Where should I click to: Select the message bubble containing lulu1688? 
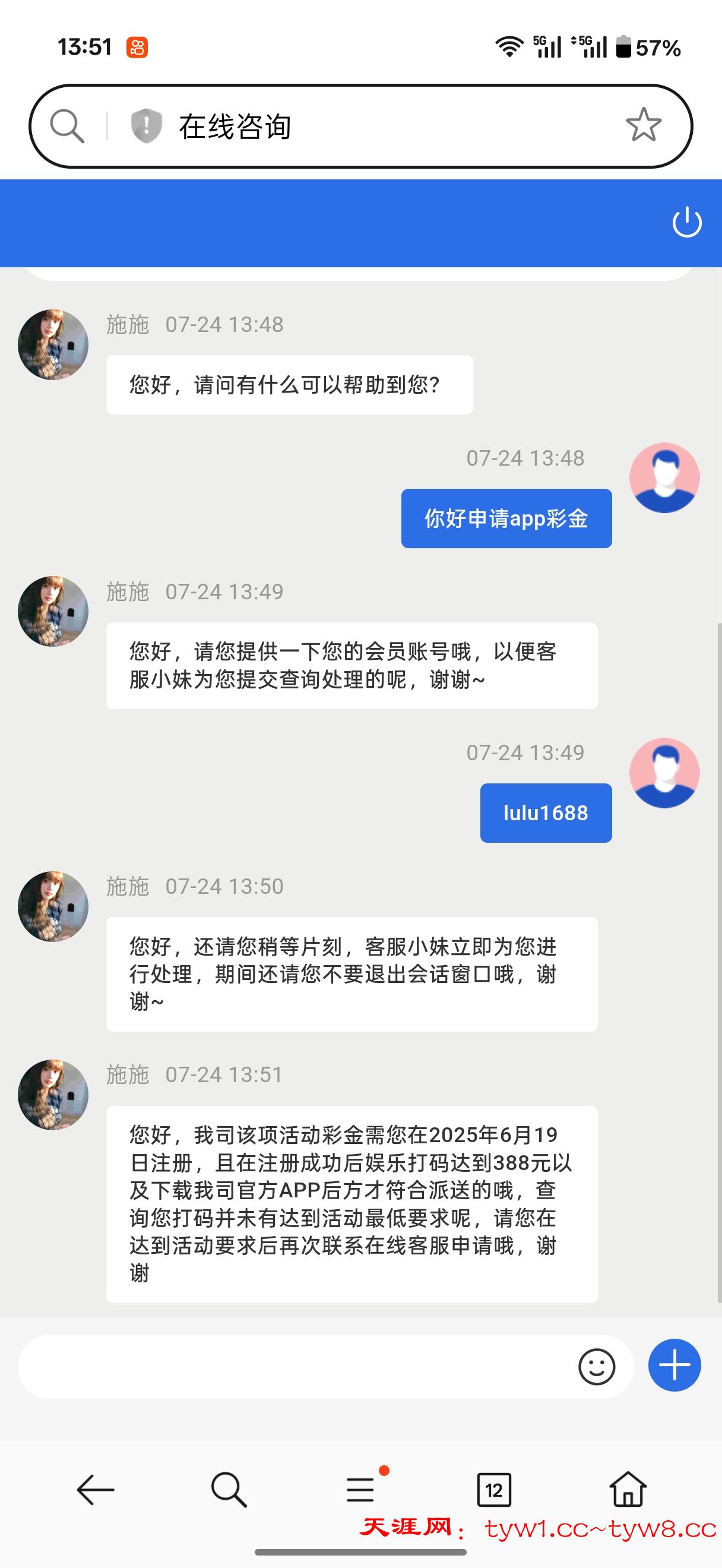point(545,812)
